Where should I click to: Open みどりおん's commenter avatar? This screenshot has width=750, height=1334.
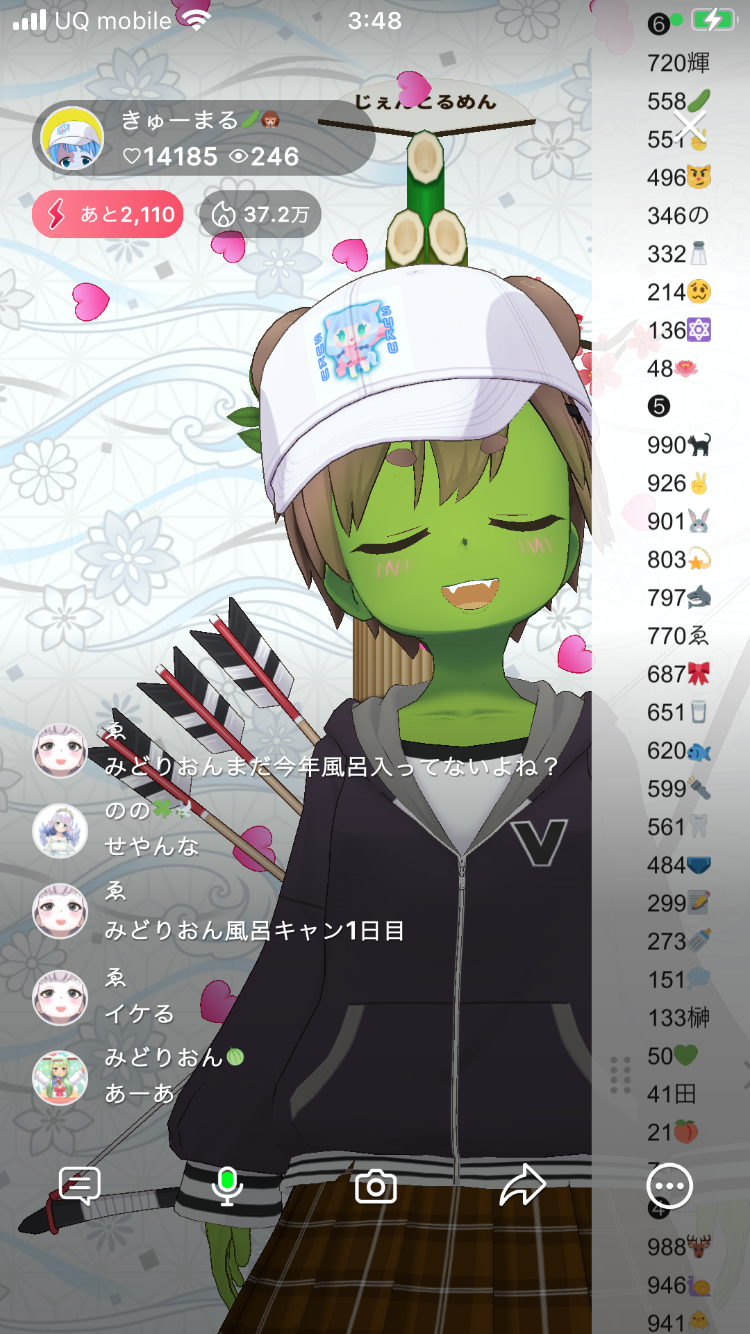pyautogui.click(x=60, y=1078)
